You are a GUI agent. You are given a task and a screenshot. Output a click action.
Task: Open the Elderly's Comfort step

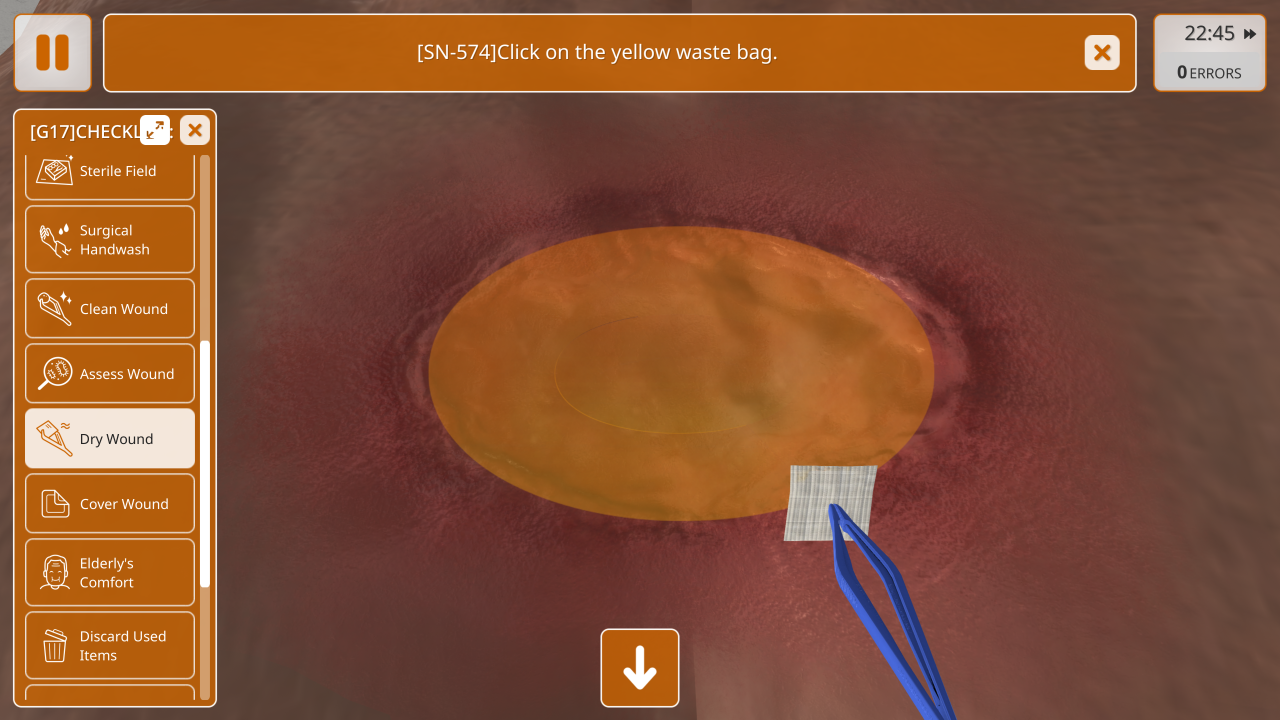click(110, 573)
